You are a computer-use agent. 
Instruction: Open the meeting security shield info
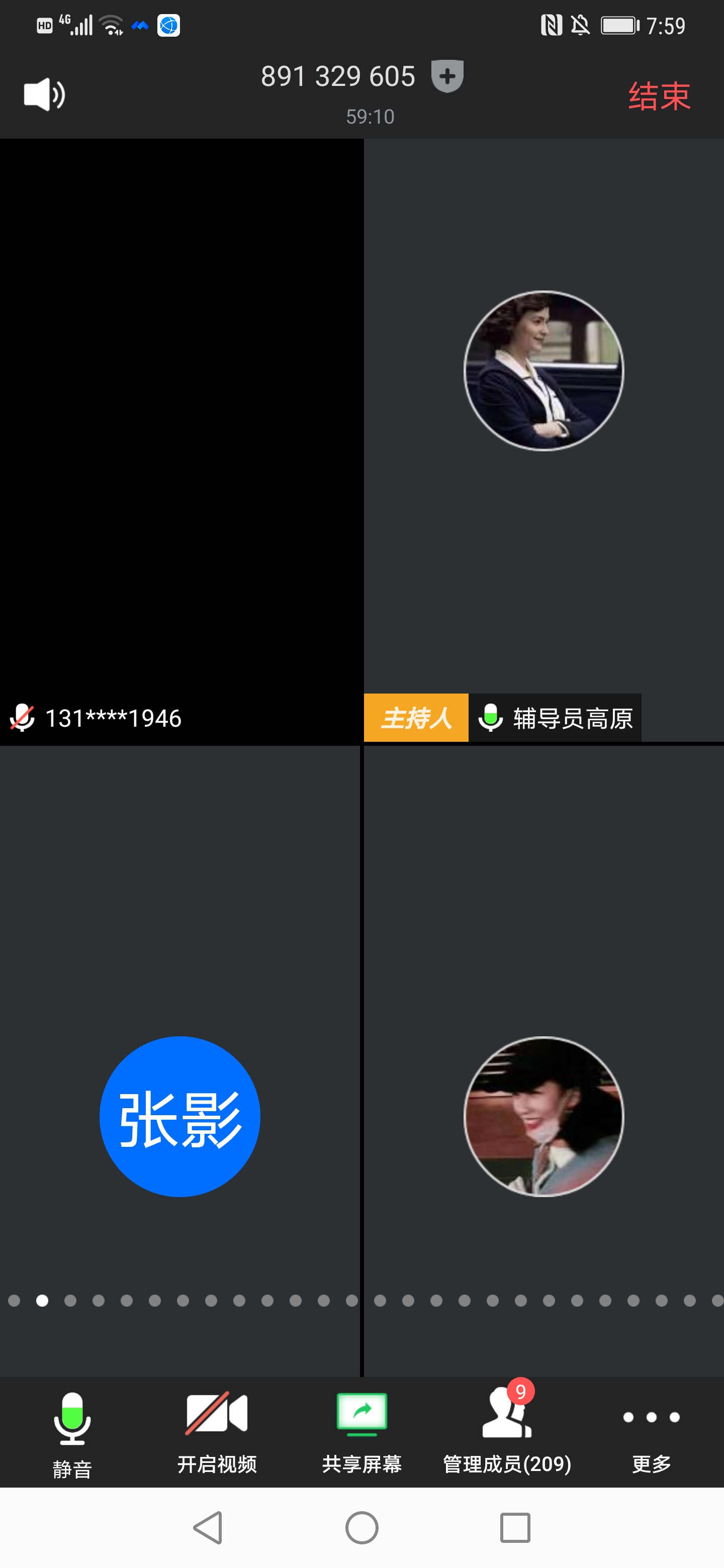click(447, 76)
